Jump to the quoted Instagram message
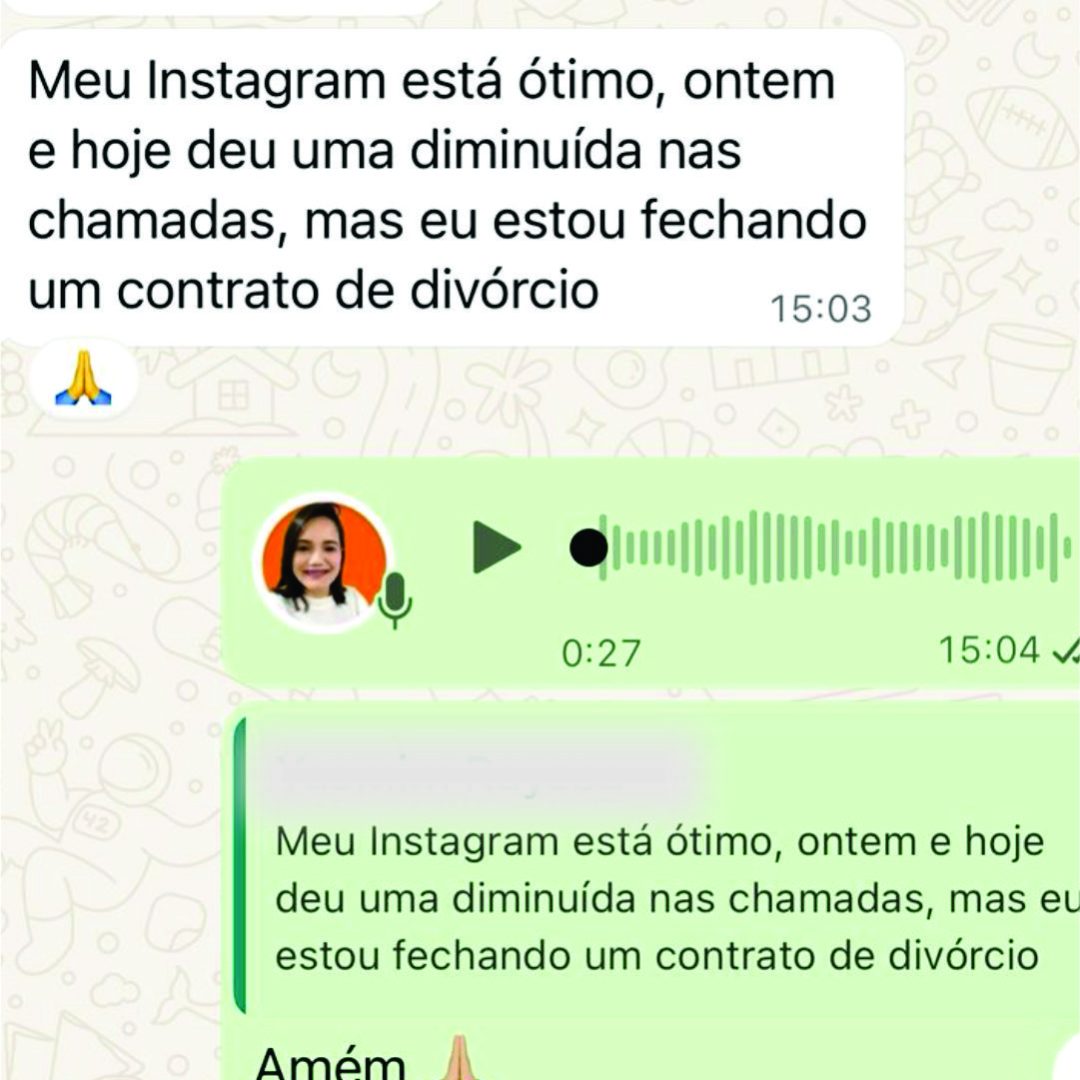The height and width of the screenshot is (1080, 1080). click(x=660, y=900)
